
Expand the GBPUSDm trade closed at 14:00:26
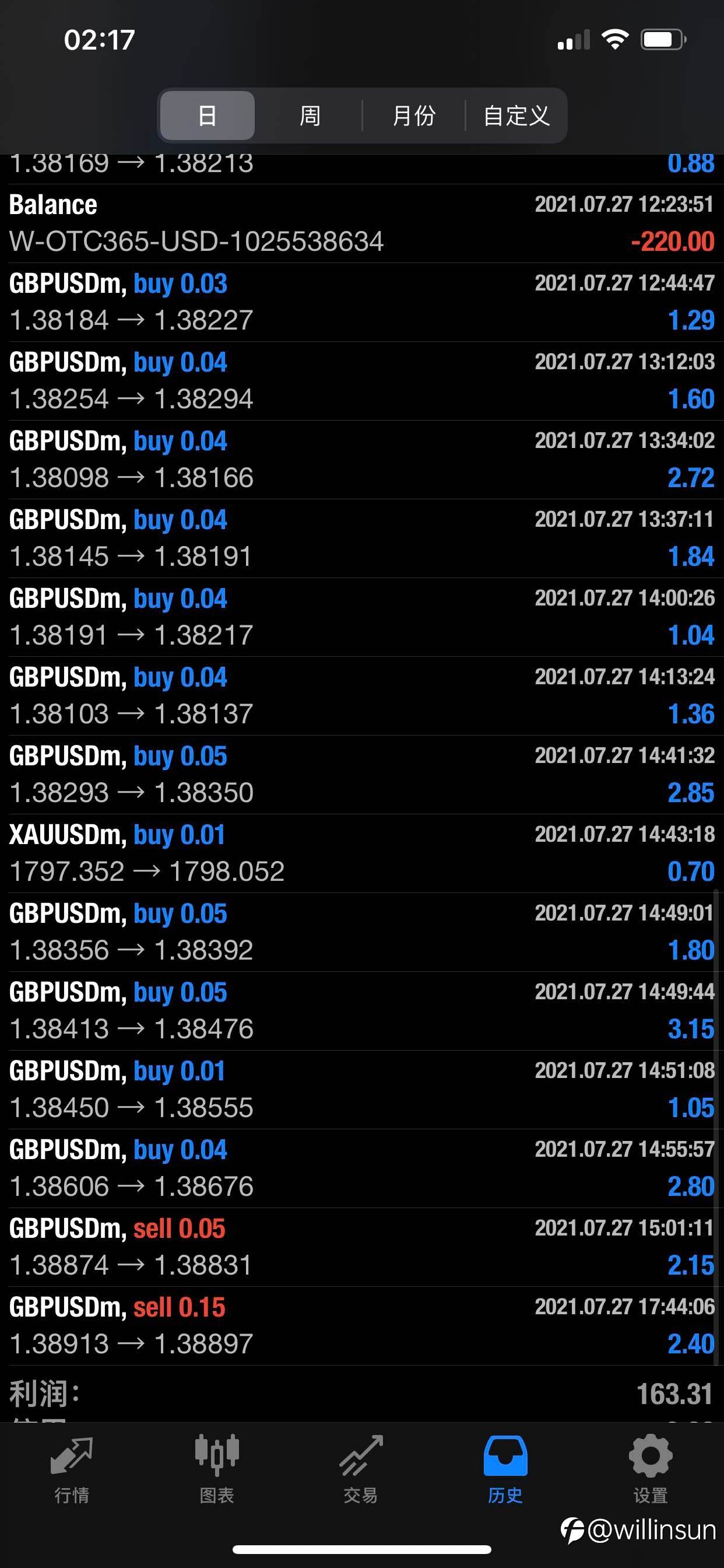point(361,617)
